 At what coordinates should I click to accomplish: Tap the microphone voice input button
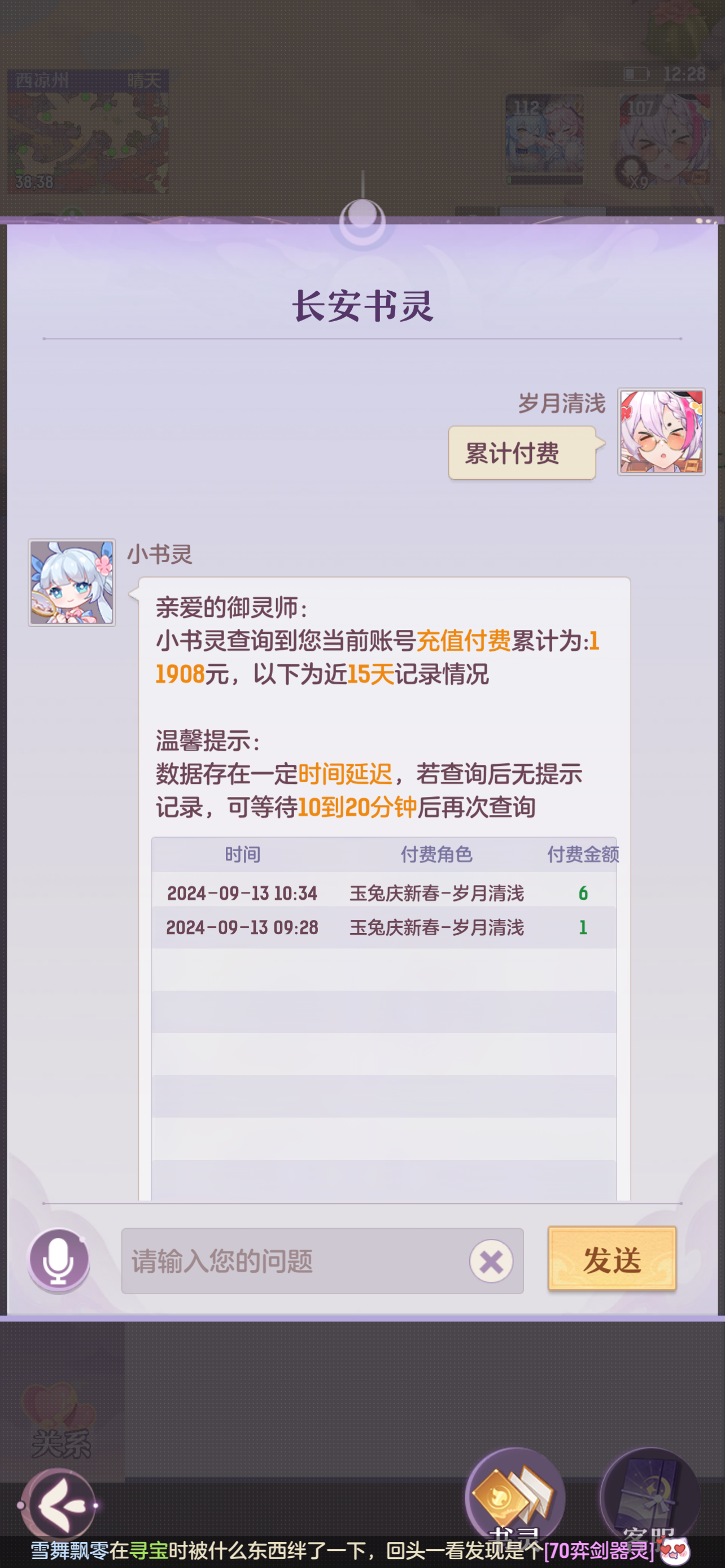tap(58, 1260)
